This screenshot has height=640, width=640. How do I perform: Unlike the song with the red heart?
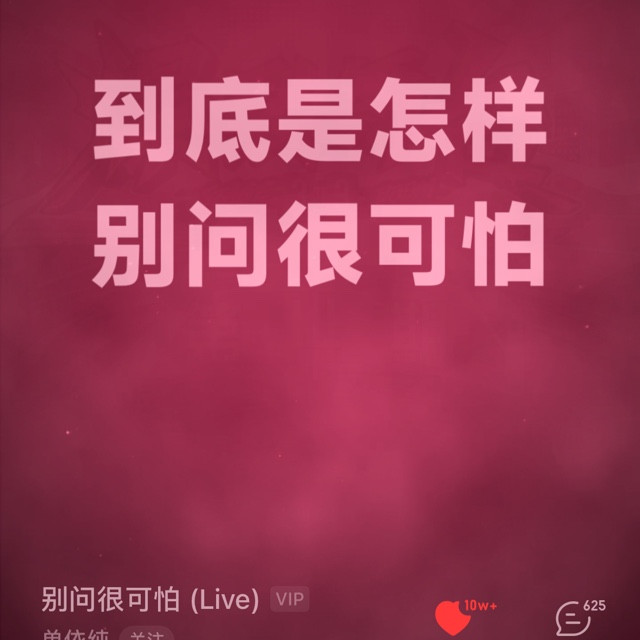pos(452,618)
